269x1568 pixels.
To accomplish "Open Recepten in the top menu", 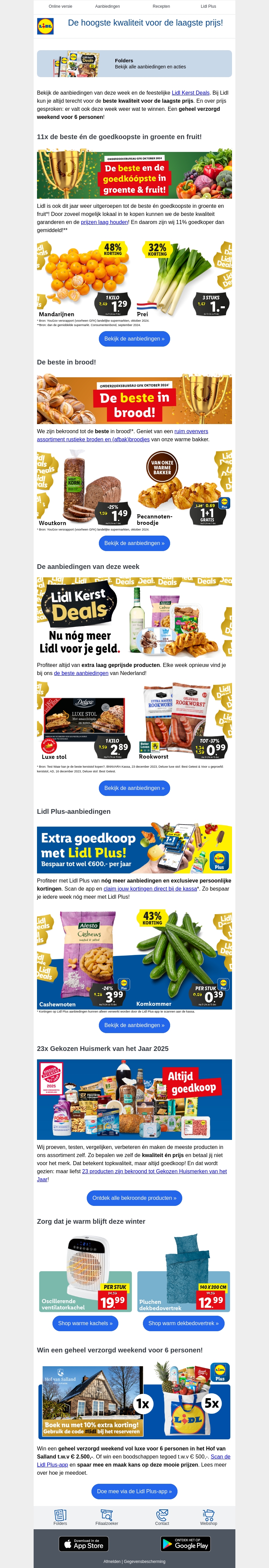I will coord(161,6).
